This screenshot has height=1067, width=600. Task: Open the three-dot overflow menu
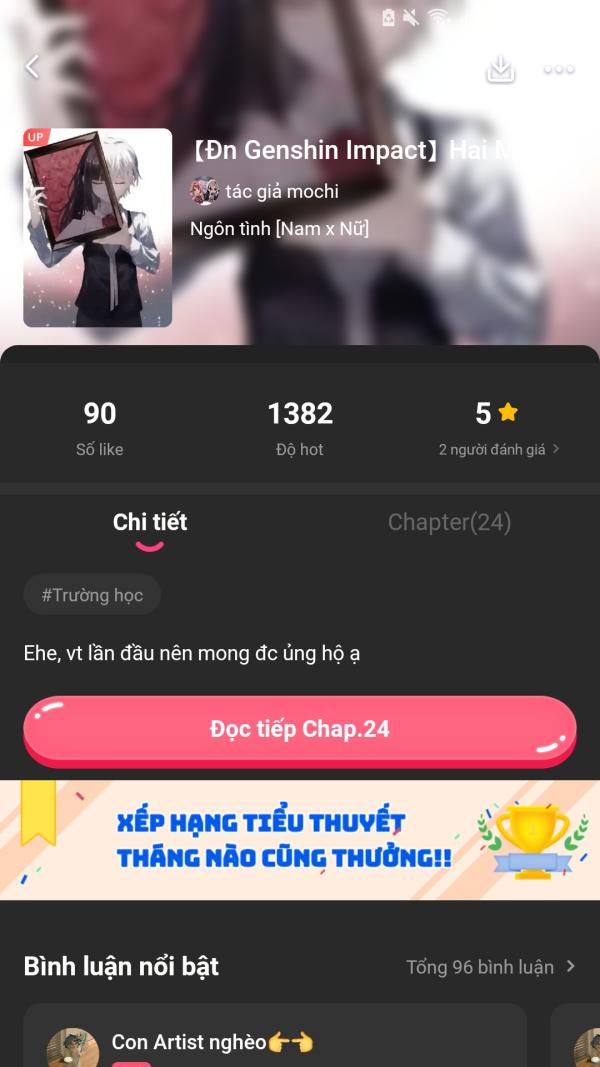[x=558, y=69]
